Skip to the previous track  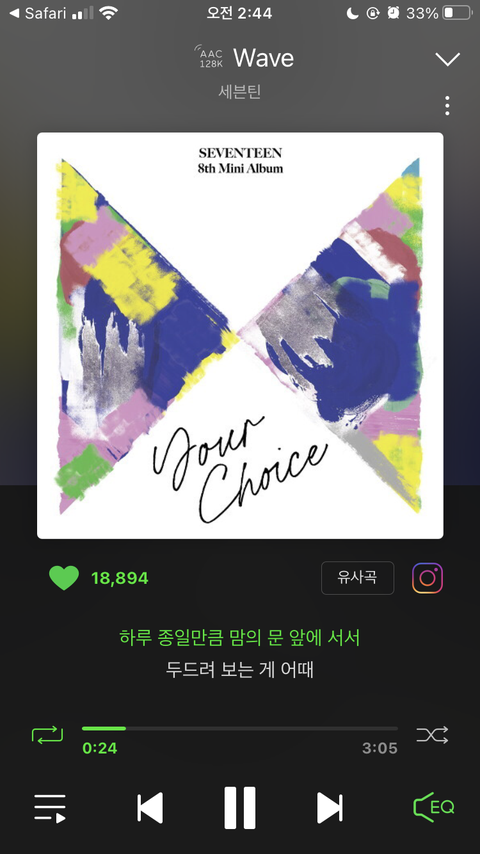[x=150, y=808]
